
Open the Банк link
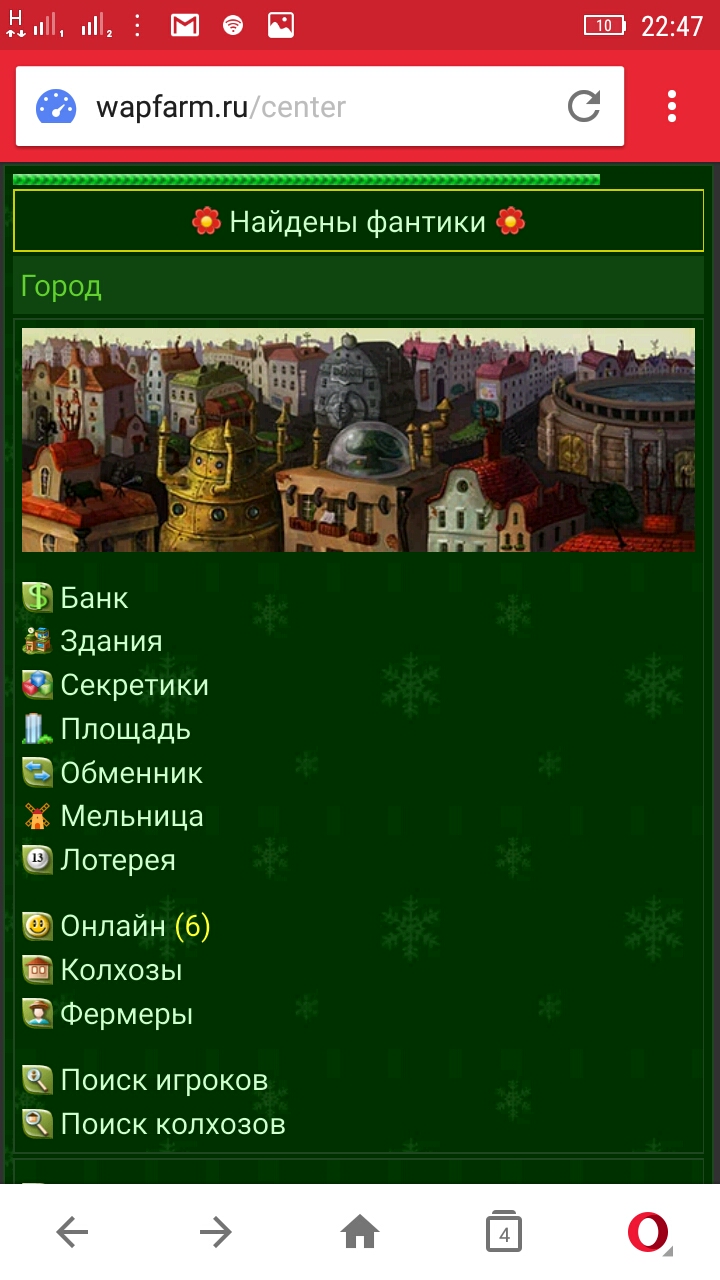tap(94, 598)
